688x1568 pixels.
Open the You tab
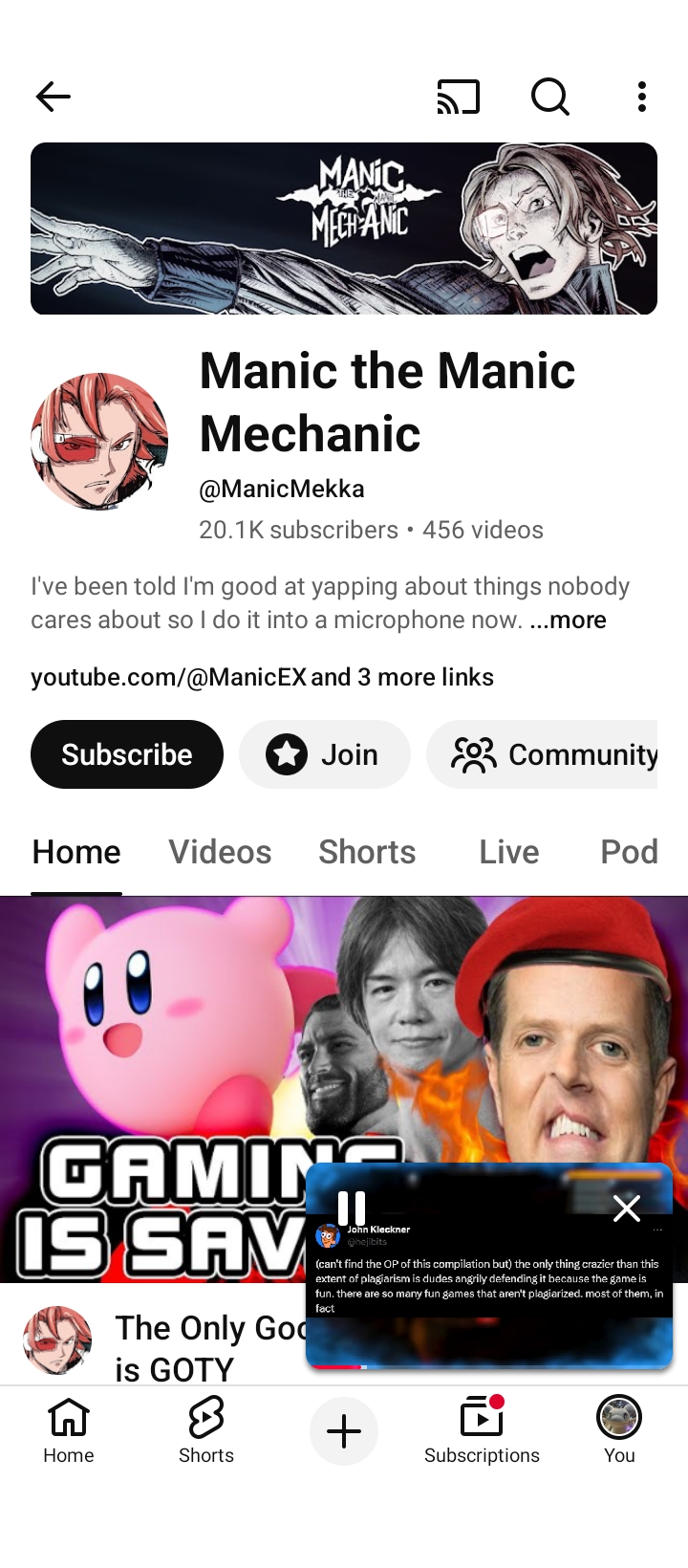619,1431
